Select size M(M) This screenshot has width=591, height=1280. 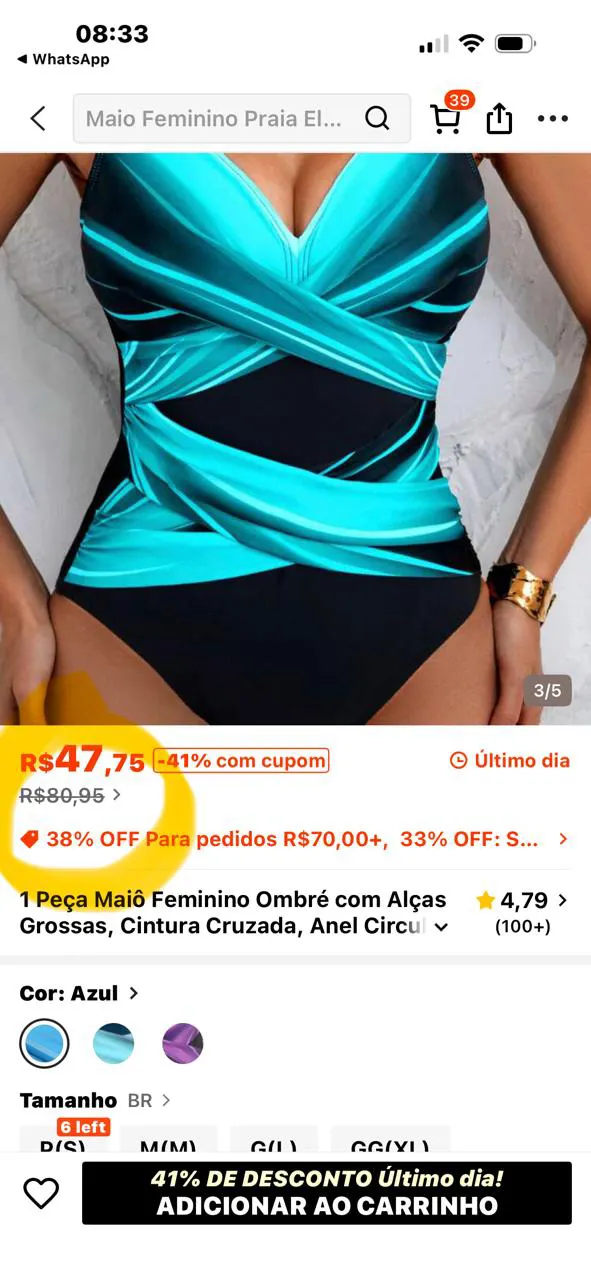point(167,1142)
